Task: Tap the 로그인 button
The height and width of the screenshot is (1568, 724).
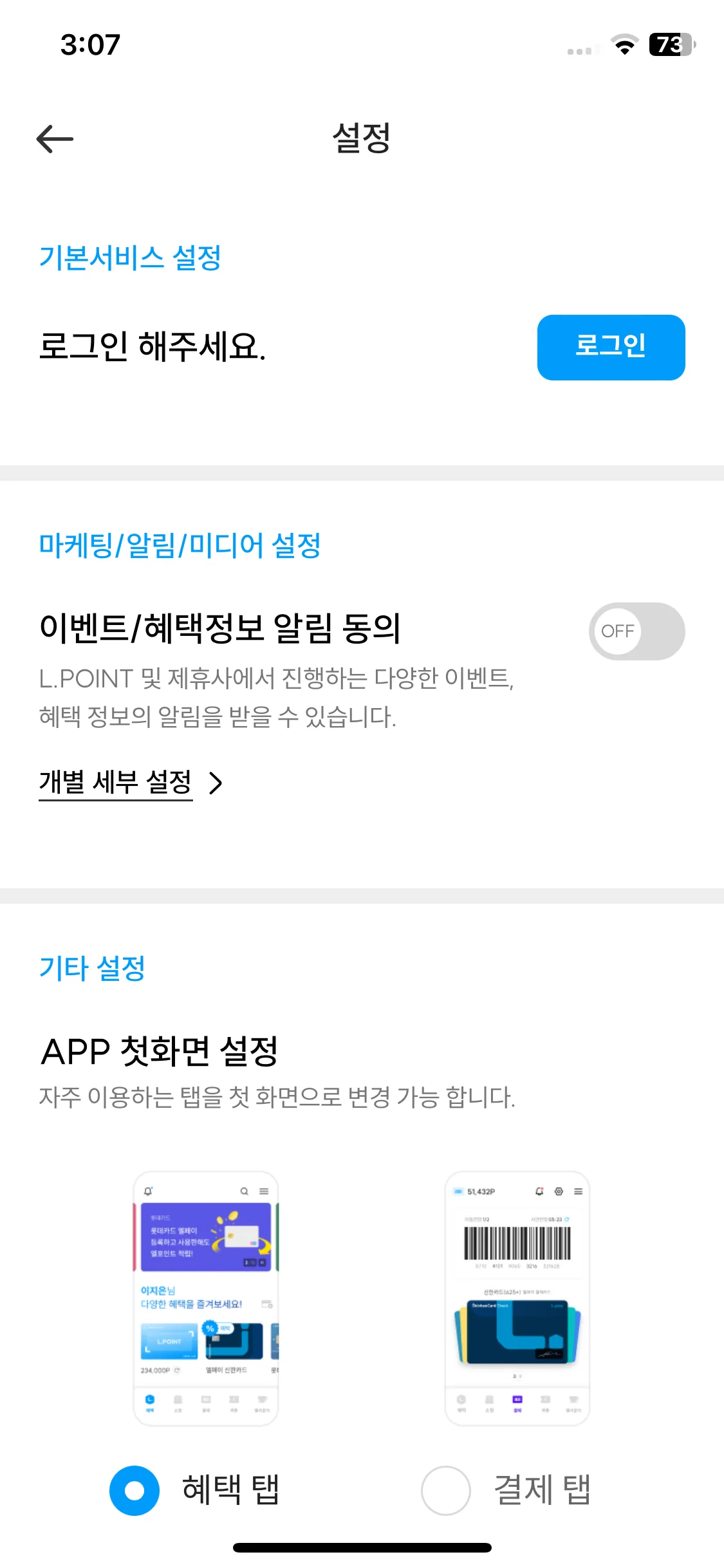Action: (x=611, y=347)
